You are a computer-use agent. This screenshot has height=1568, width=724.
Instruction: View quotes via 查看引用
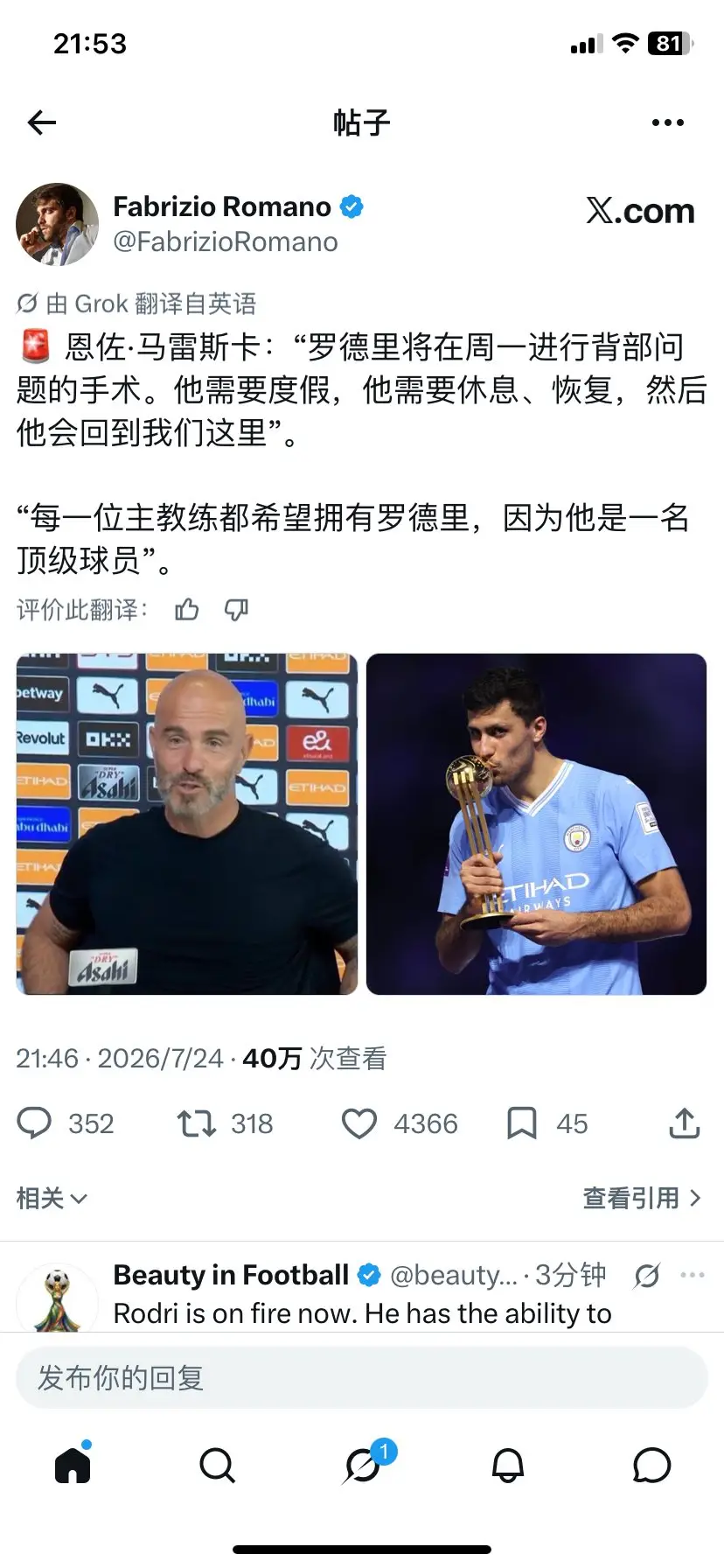pyautogui.click(x=643, y=1198)
